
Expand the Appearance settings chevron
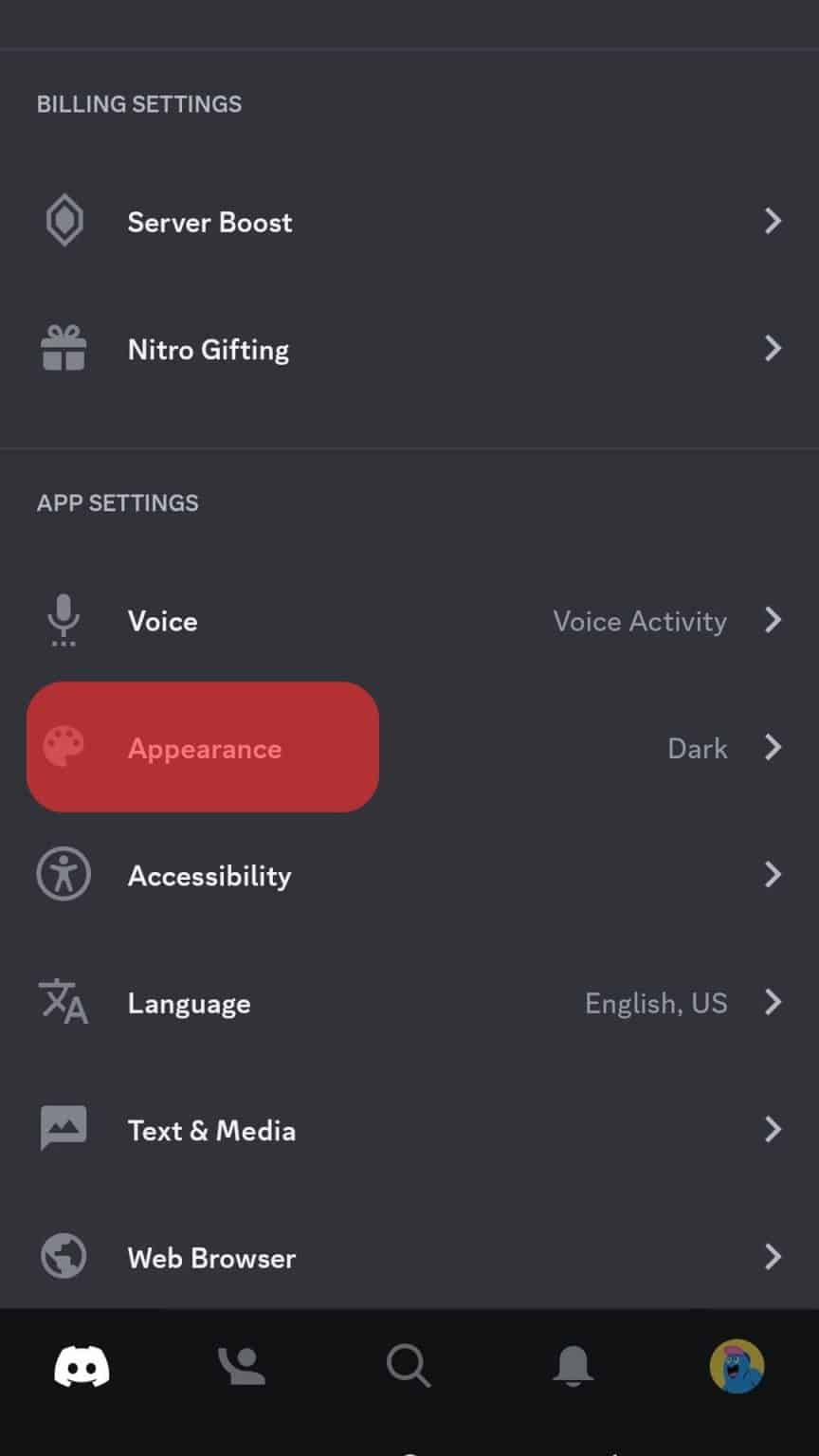(x=773, y=748)
